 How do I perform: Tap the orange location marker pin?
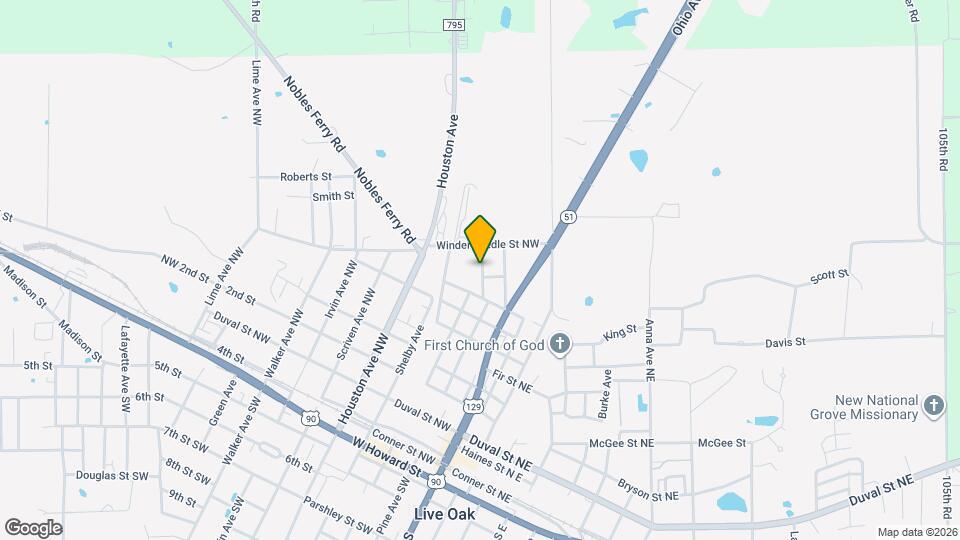point(481,238)
